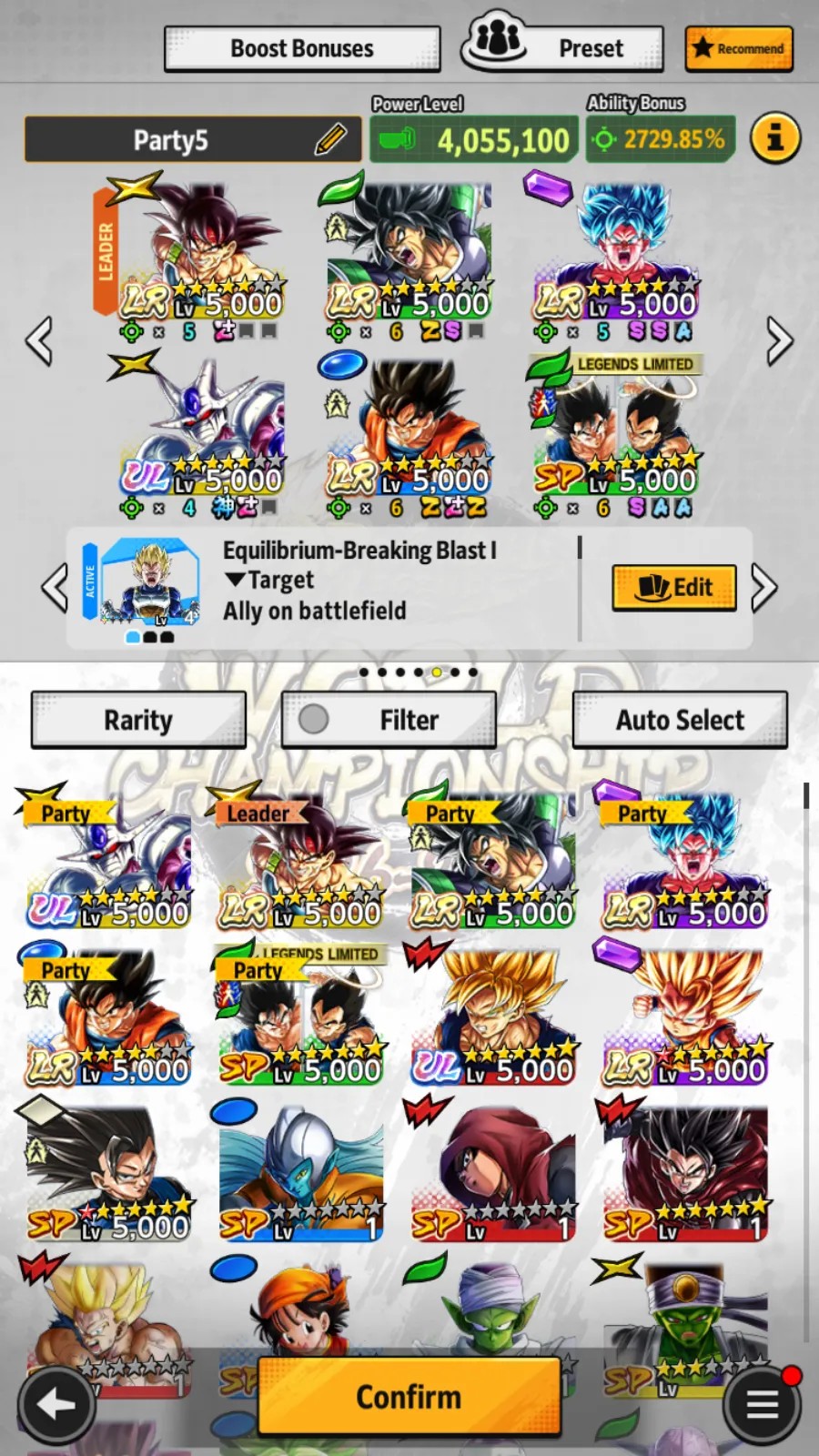Go back with the round arrow button

[x=56, y=1405]
